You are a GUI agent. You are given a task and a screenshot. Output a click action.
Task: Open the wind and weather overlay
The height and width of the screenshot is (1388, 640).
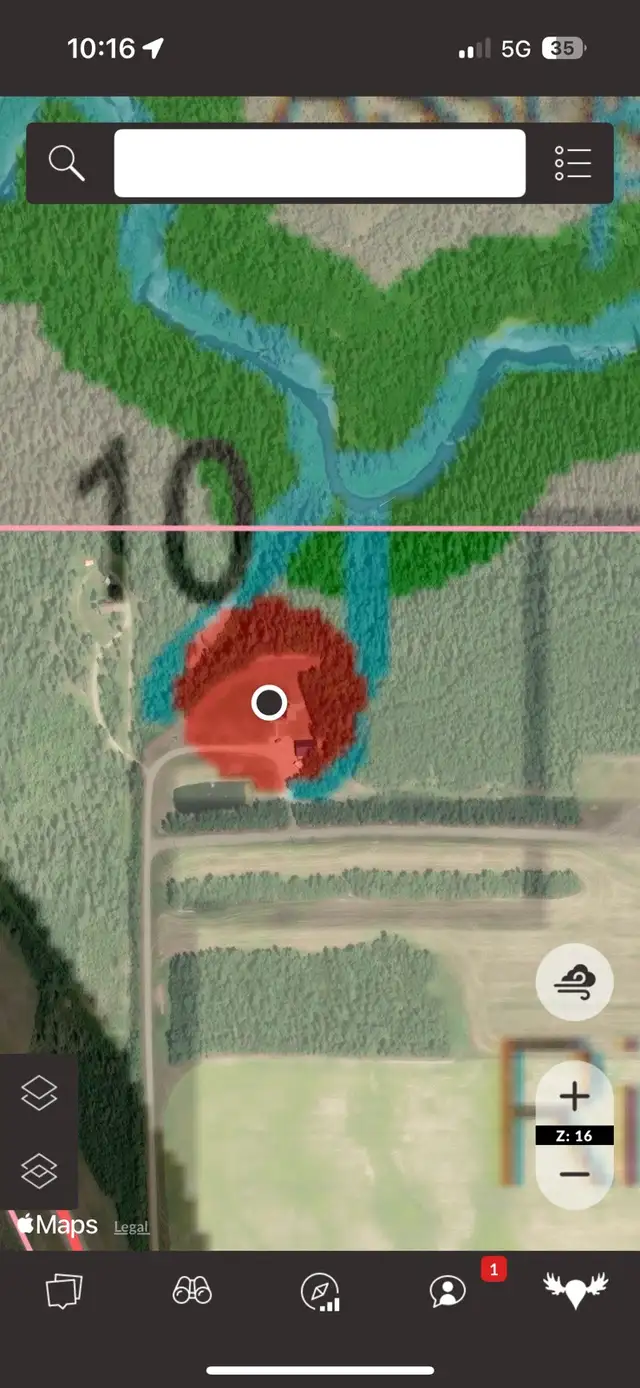[x=575, y=984]
